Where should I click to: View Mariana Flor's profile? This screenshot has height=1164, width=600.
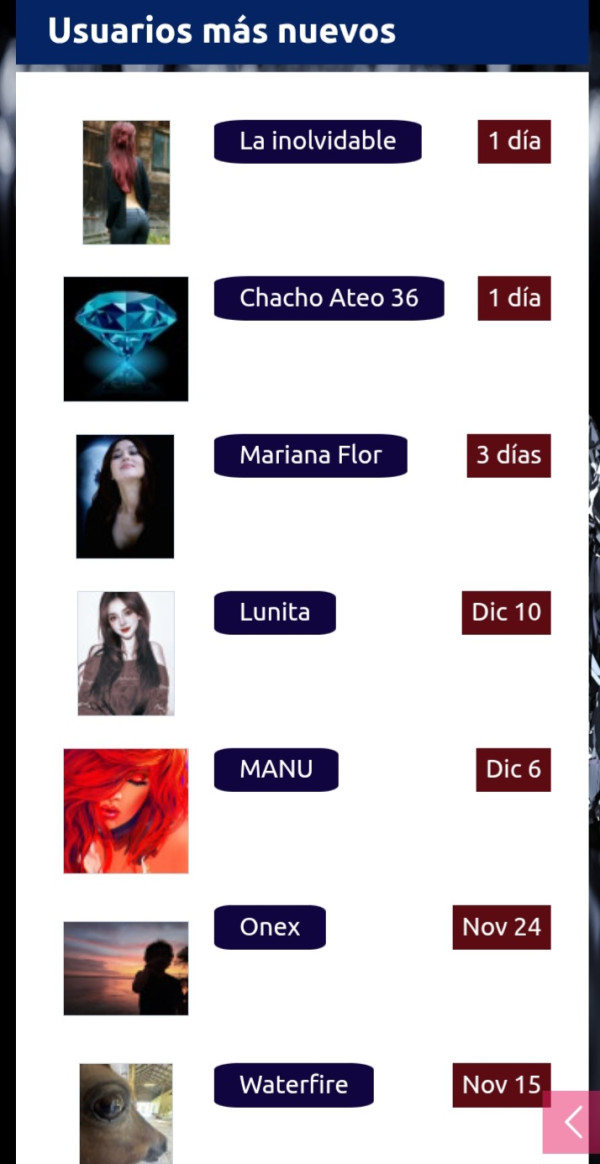[310, 455]
